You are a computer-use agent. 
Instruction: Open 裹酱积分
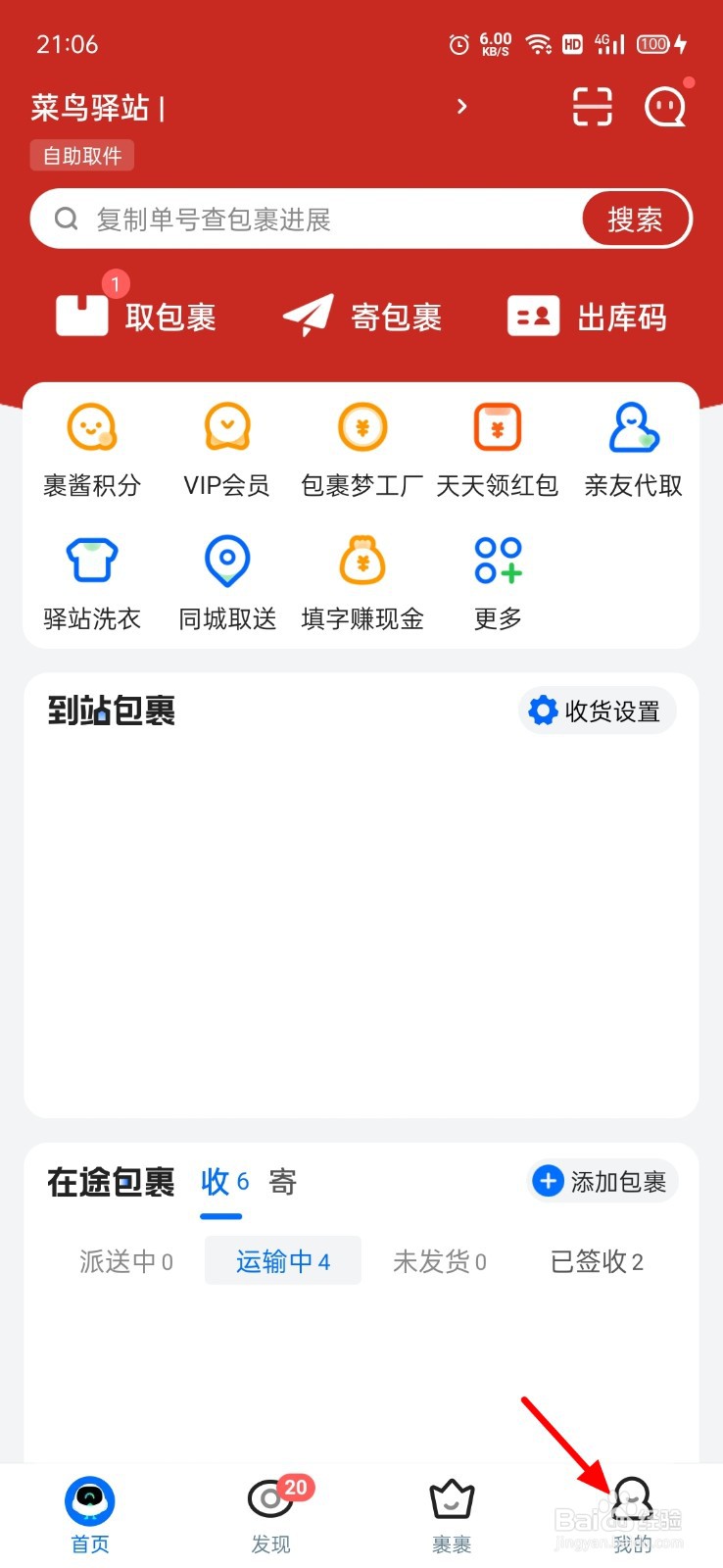(92, 450)
